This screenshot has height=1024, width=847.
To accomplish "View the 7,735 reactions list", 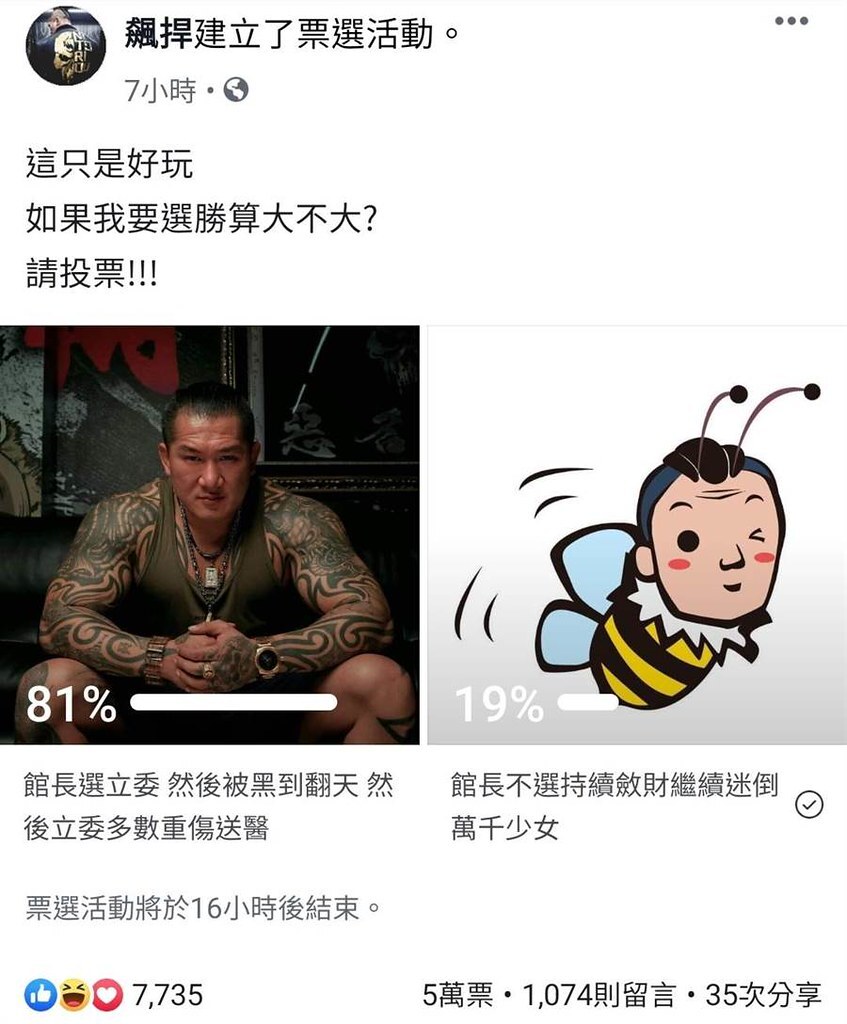I will click(x=166, y=994).
